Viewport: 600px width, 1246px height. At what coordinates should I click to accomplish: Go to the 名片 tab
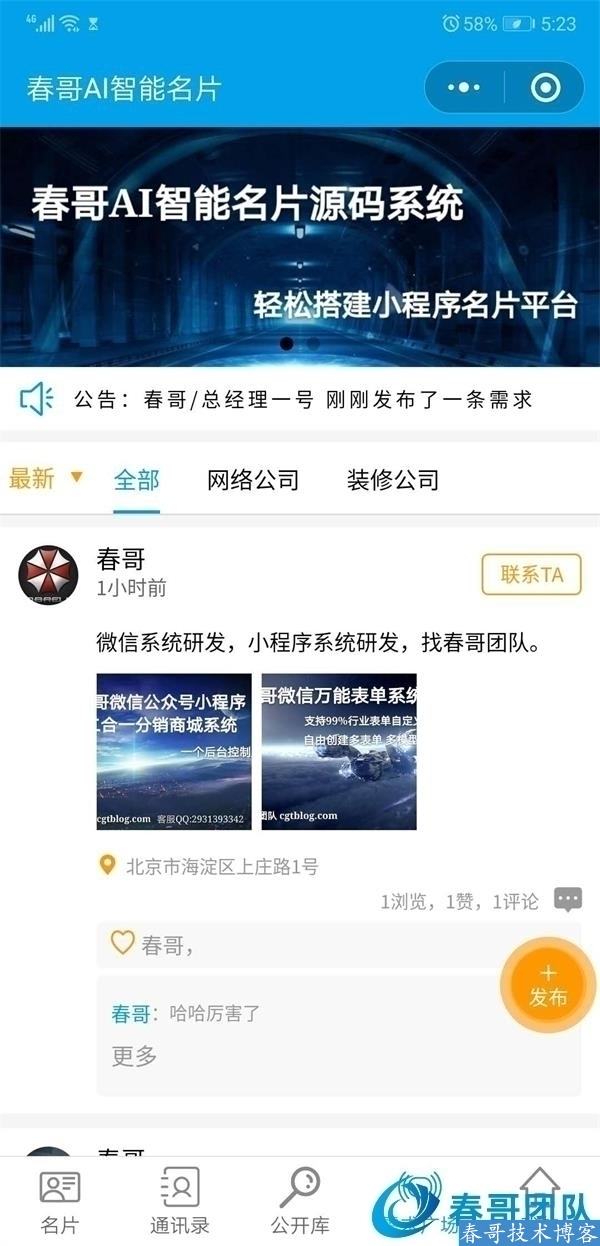pyautogui.click(x=60, y=1200)
